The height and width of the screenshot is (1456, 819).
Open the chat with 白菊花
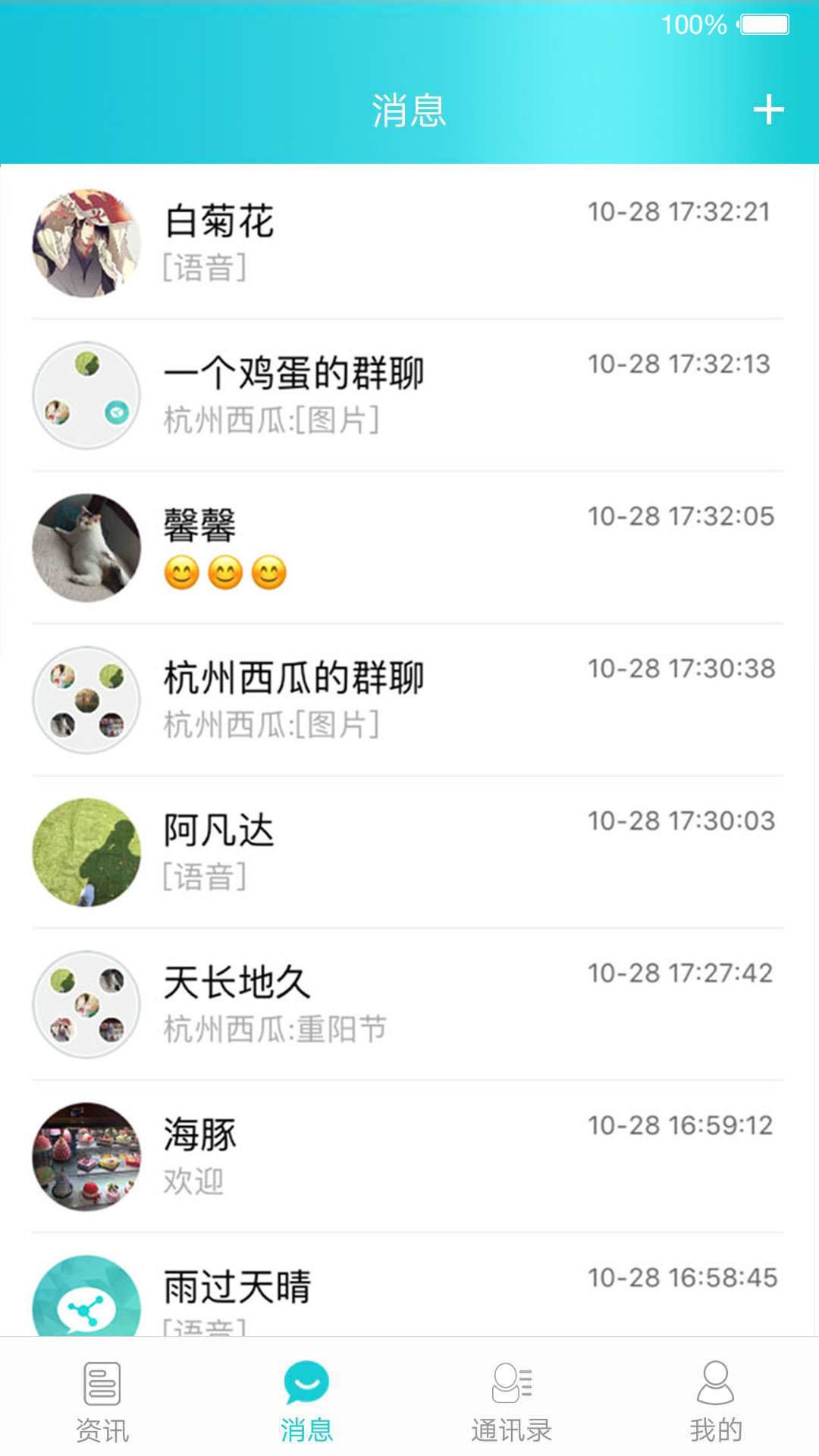tap(408, 243)
